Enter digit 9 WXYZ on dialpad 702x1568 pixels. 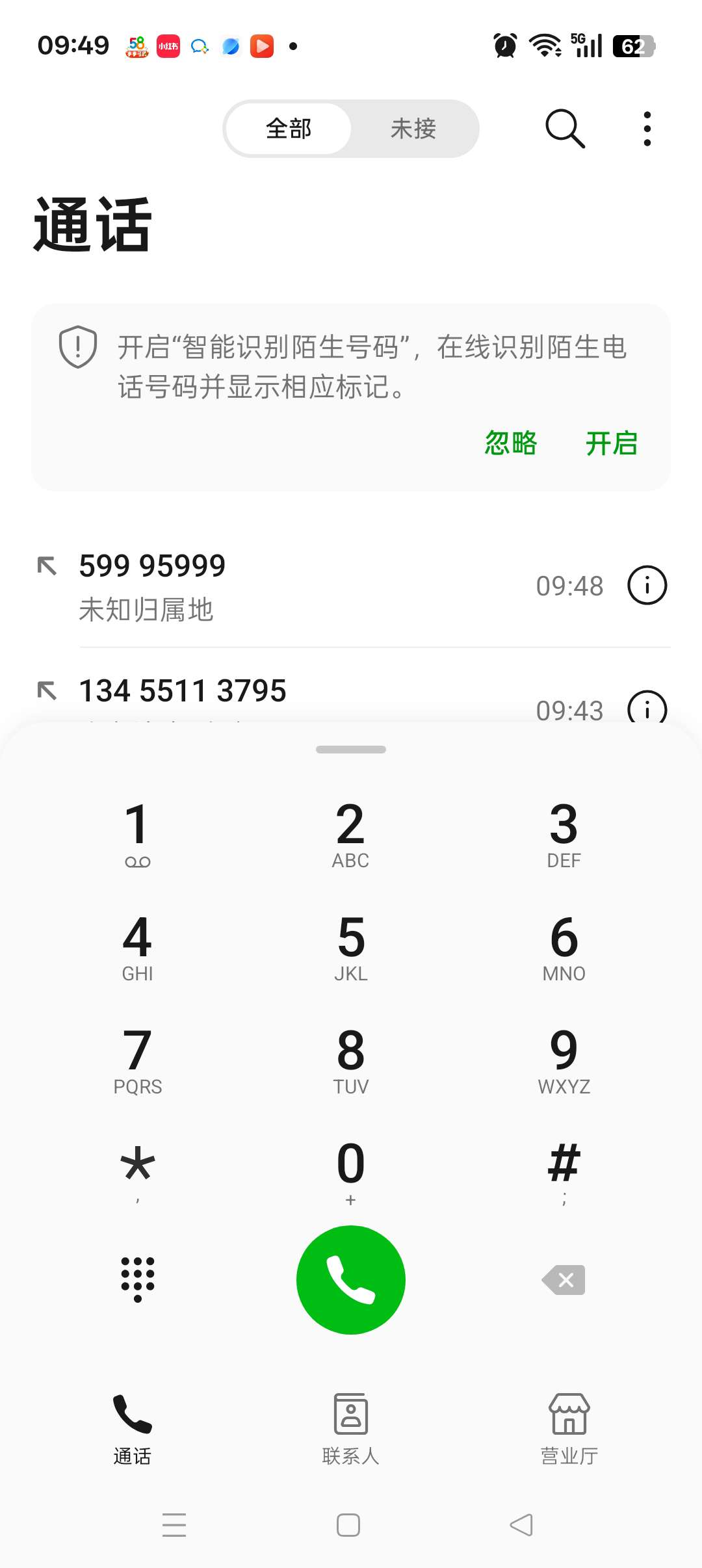(564, 1060)
